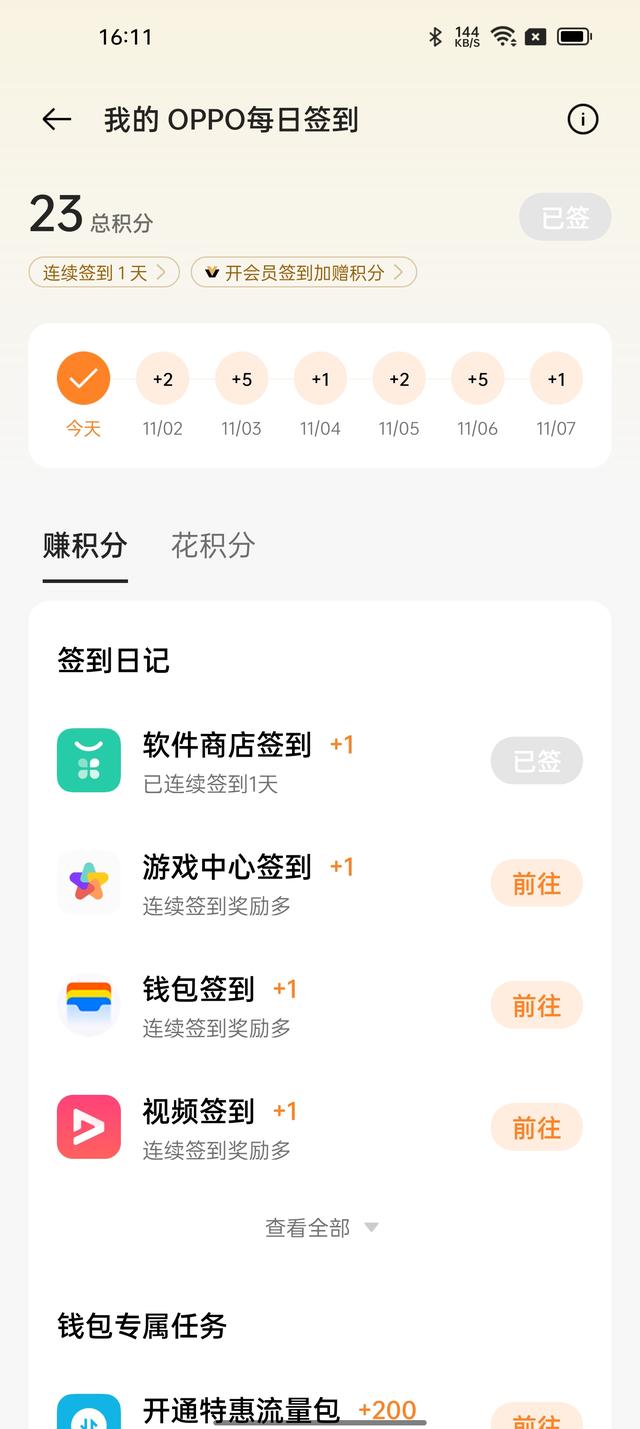Screen dimensions: 640x1429
Task: Expand the list with 查看全部
Action: pos(320,1227)
